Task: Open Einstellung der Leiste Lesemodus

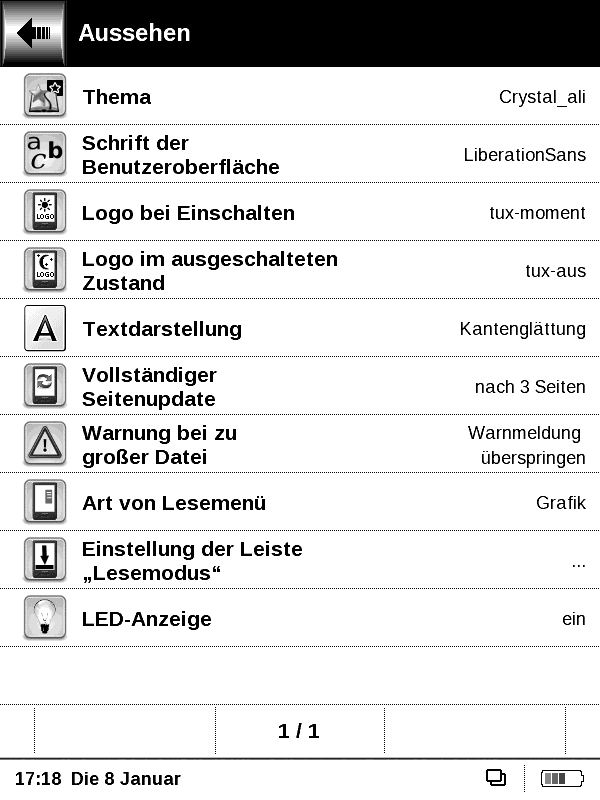Action: 300,561
